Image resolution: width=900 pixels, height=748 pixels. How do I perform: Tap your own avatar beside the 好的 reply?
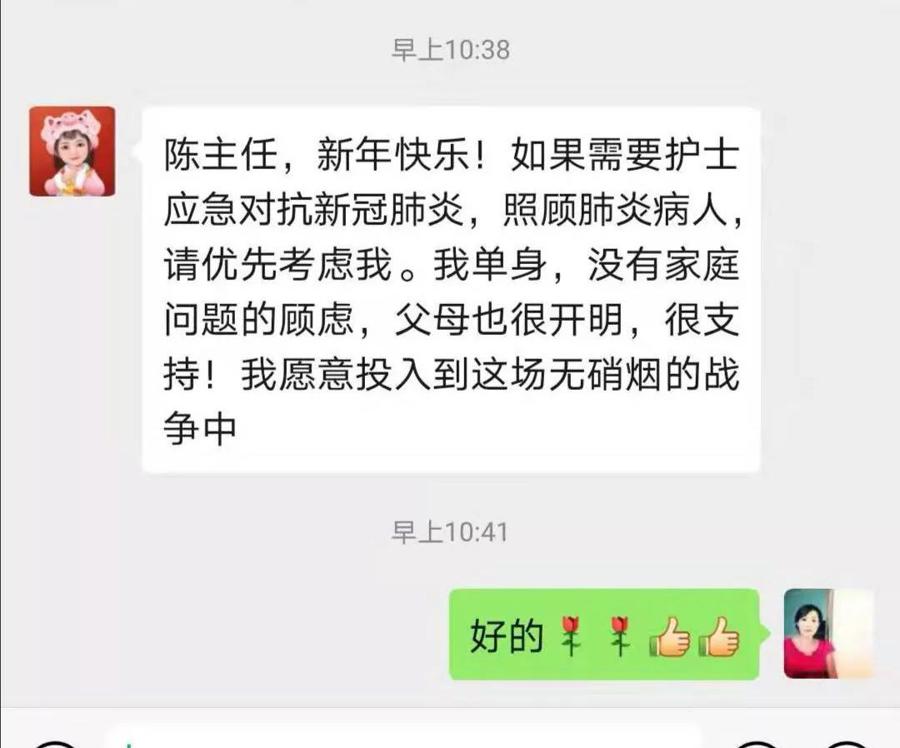[828, 634]
